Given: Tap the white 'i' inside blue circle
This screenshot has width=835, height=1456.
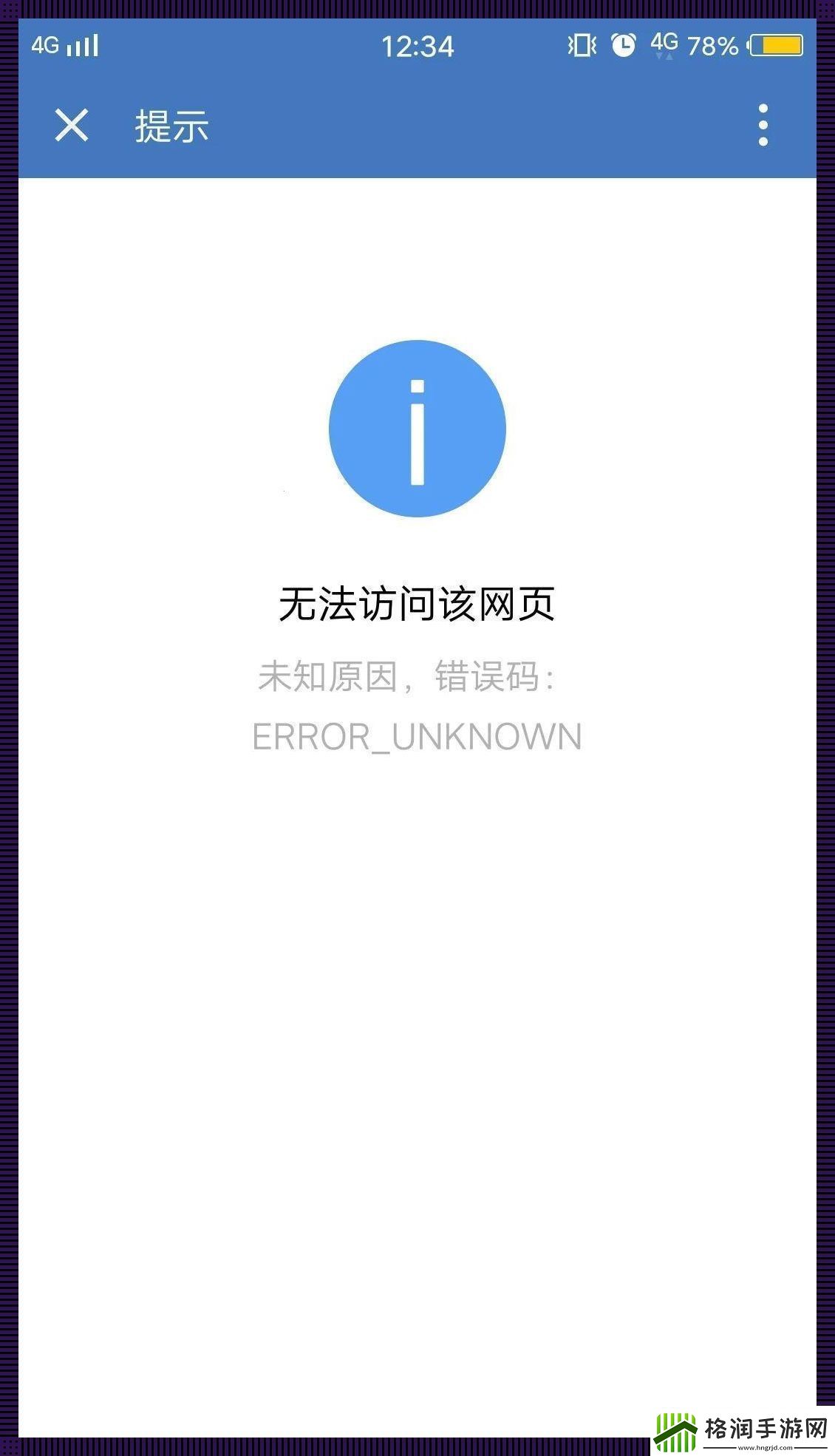Looking at the screenshot, I should pos(417,432).
